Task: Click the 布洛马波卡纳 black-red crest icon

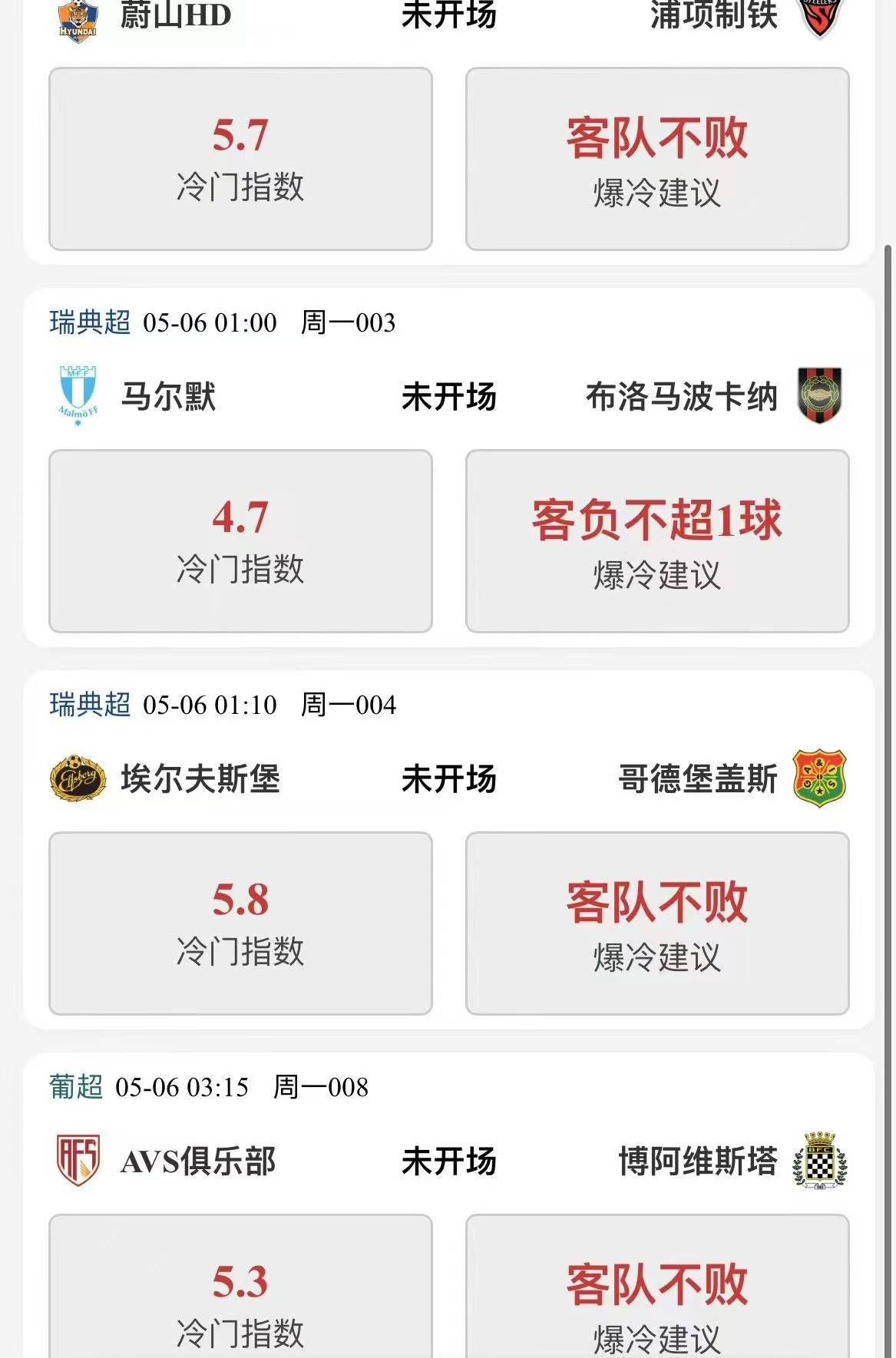Action: [820, 396]
